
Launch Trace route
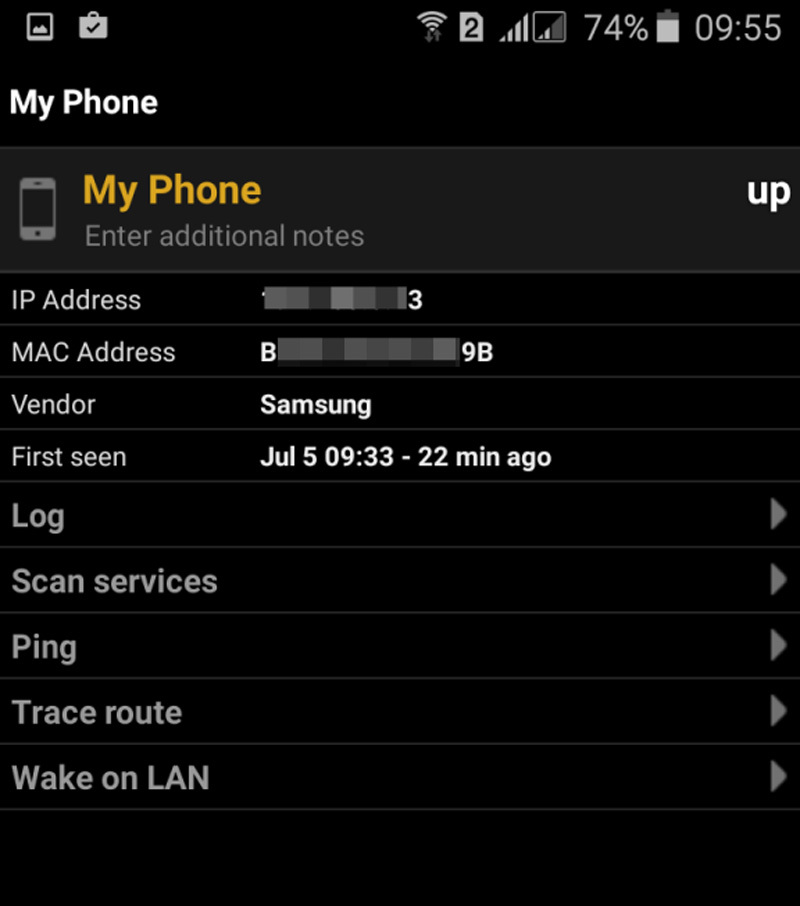400,712
